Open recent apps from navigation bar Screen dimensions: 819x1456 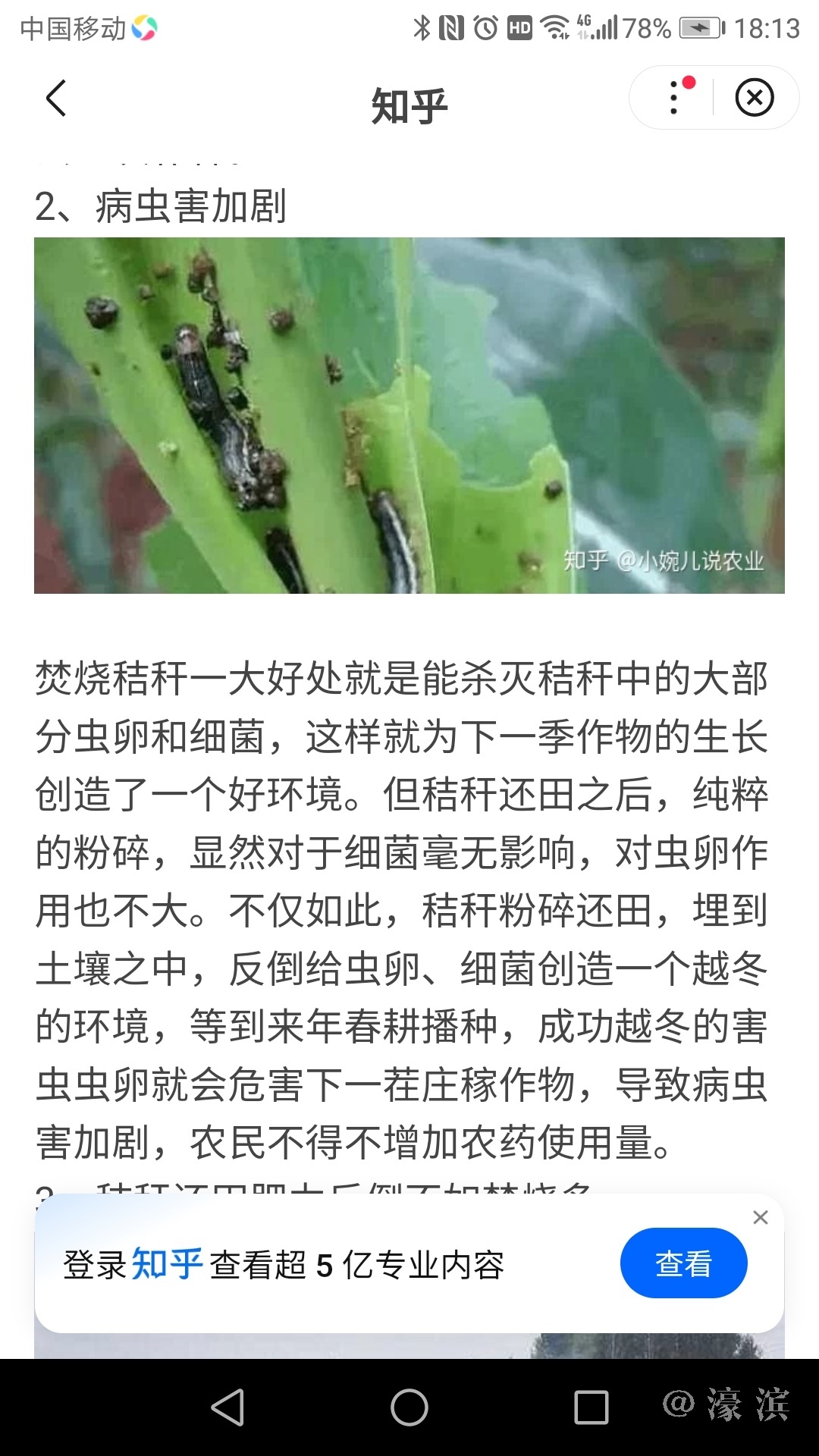591,1407
